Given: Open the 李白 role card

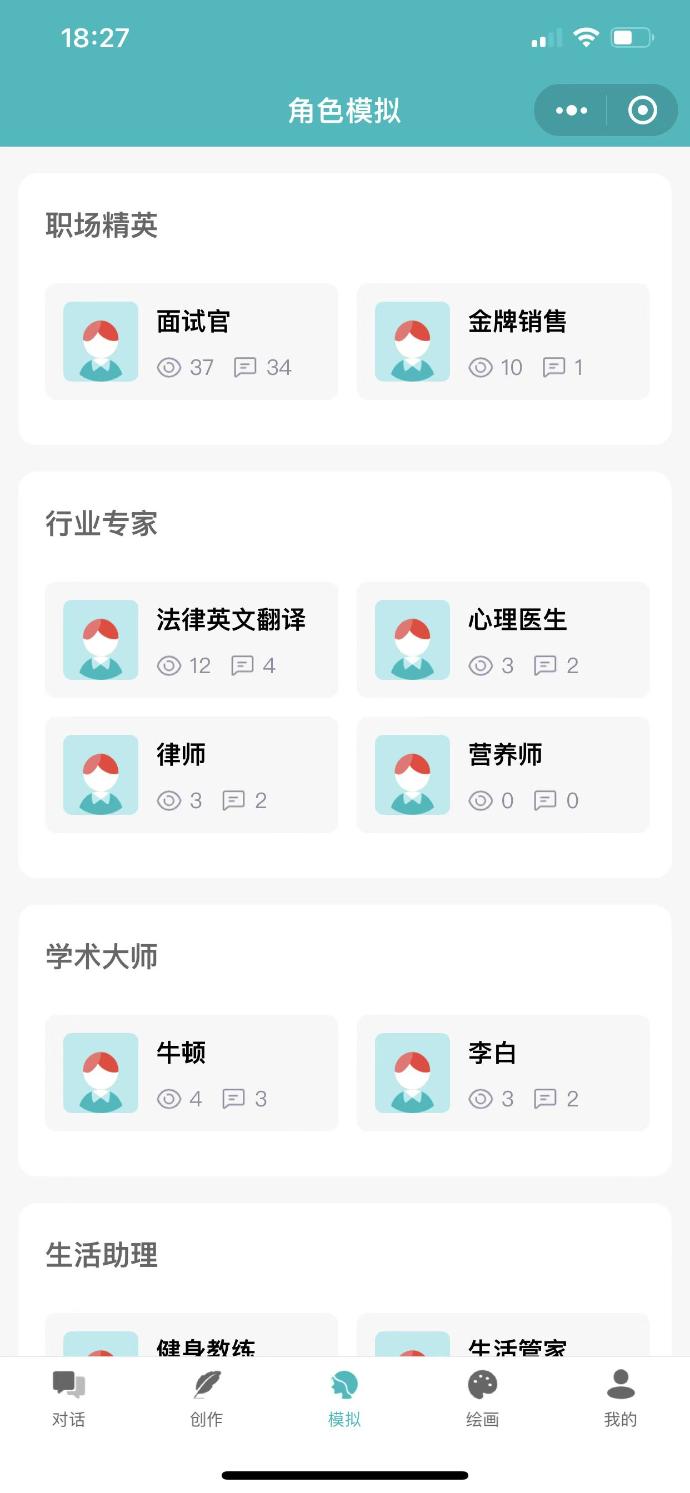Looking at the screenshot, I should (x=503, y=1073).
